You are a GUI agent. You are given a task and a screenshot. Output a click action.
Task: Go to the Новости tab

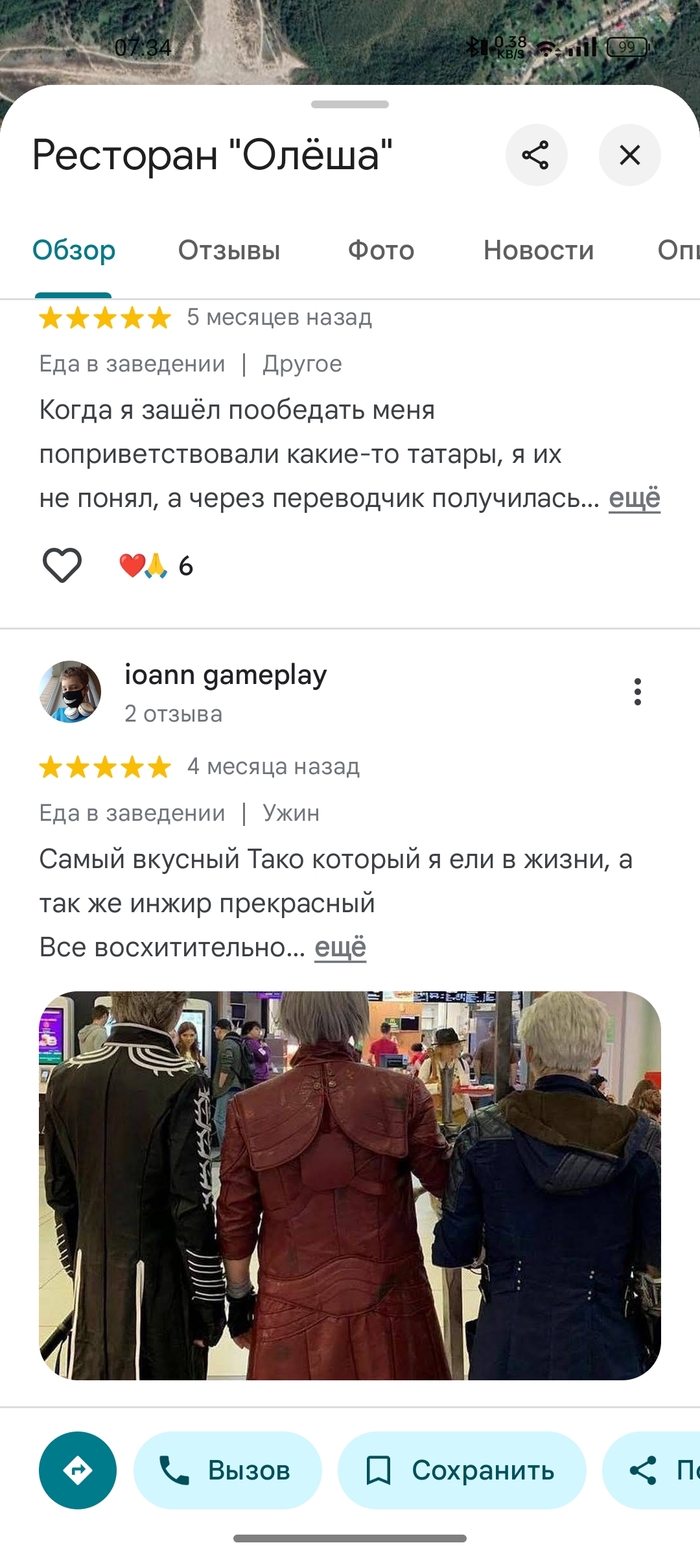tap(538, 250)
